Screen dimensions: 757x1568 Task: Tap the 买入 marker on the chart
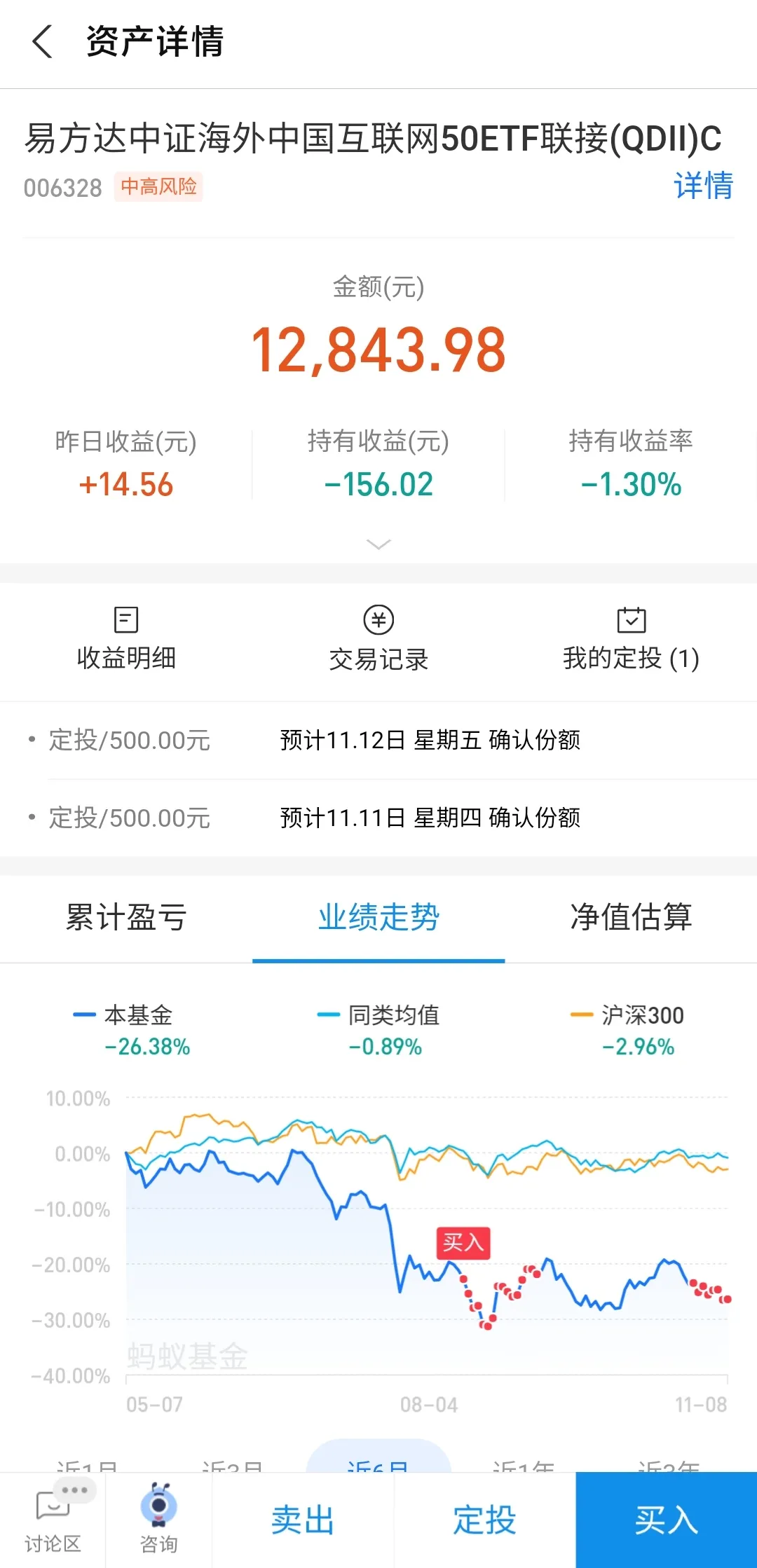tap(463, 1243)
